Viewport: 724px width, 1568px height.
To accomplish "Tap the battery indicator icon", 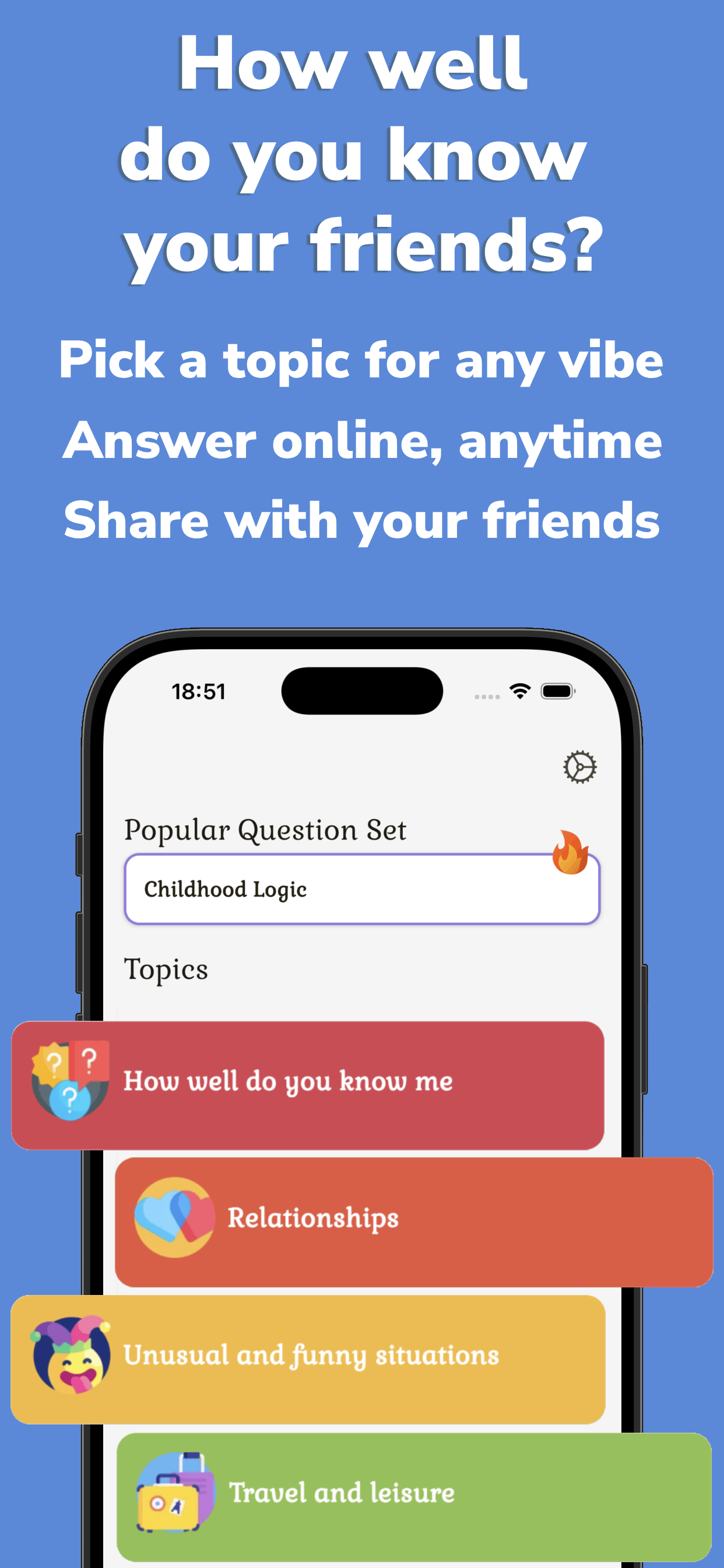I will (556, 691).
